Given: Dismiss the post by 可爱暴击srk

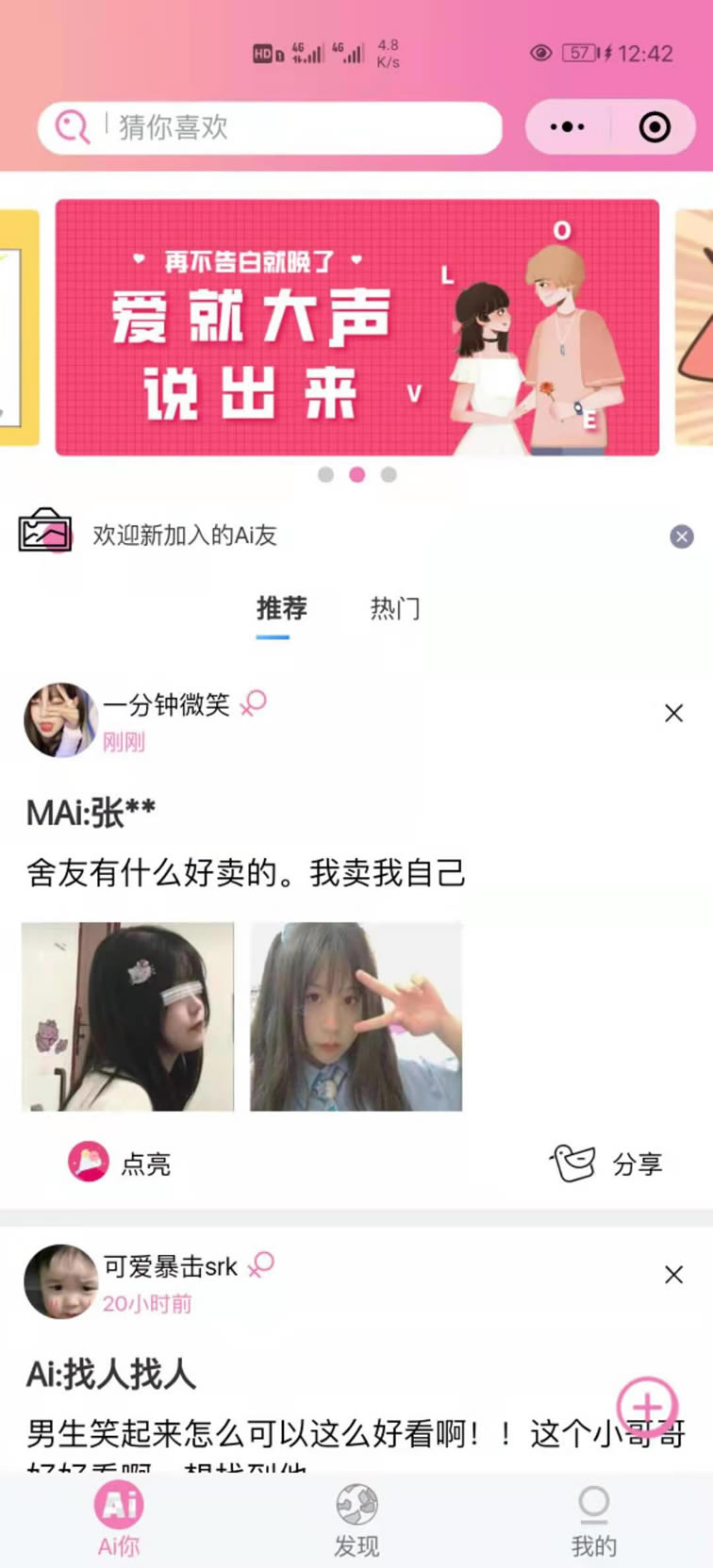Looking at the screenshot, I should pyautogui.click(x=673, y=1275).
